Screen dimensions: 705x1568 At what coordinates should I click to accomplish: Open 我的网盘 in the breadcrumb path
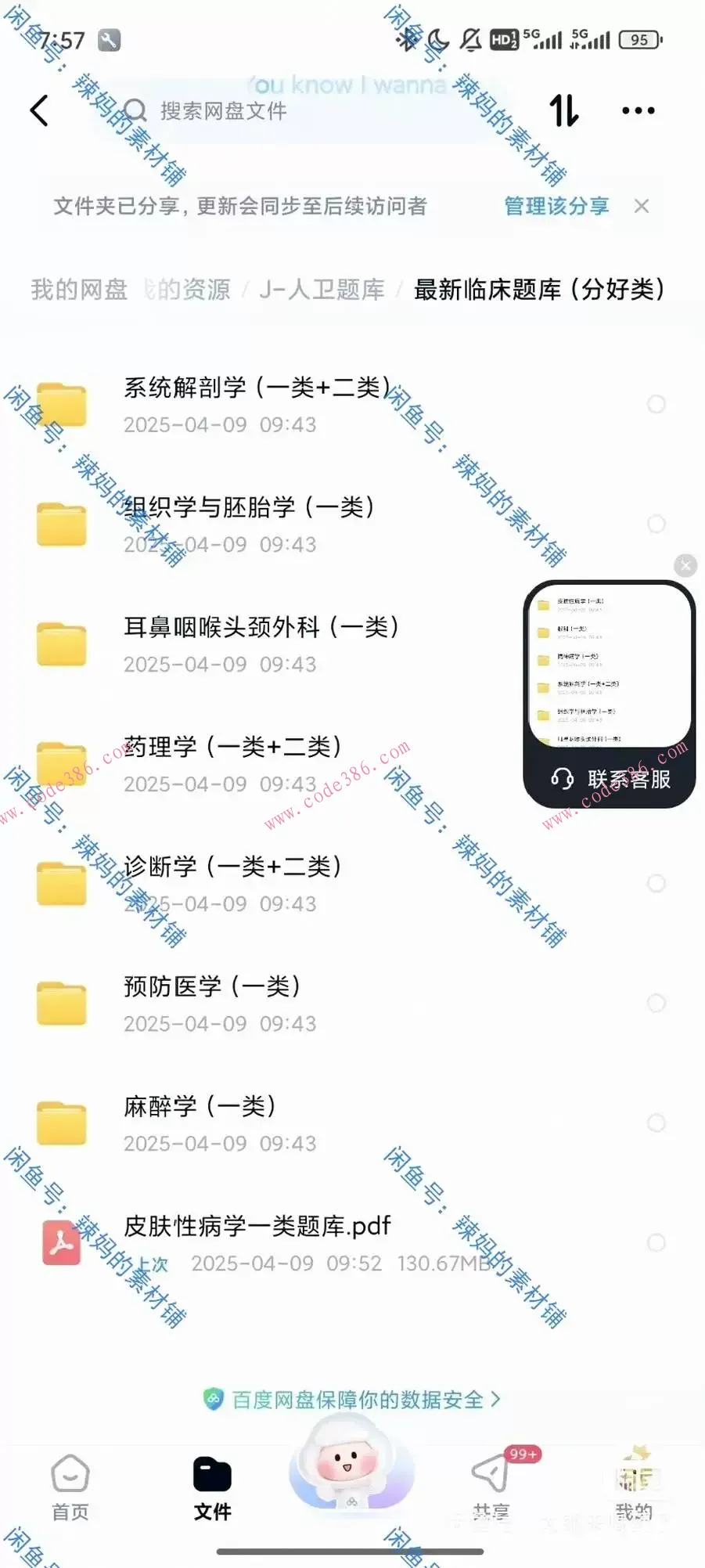(77, 290)
